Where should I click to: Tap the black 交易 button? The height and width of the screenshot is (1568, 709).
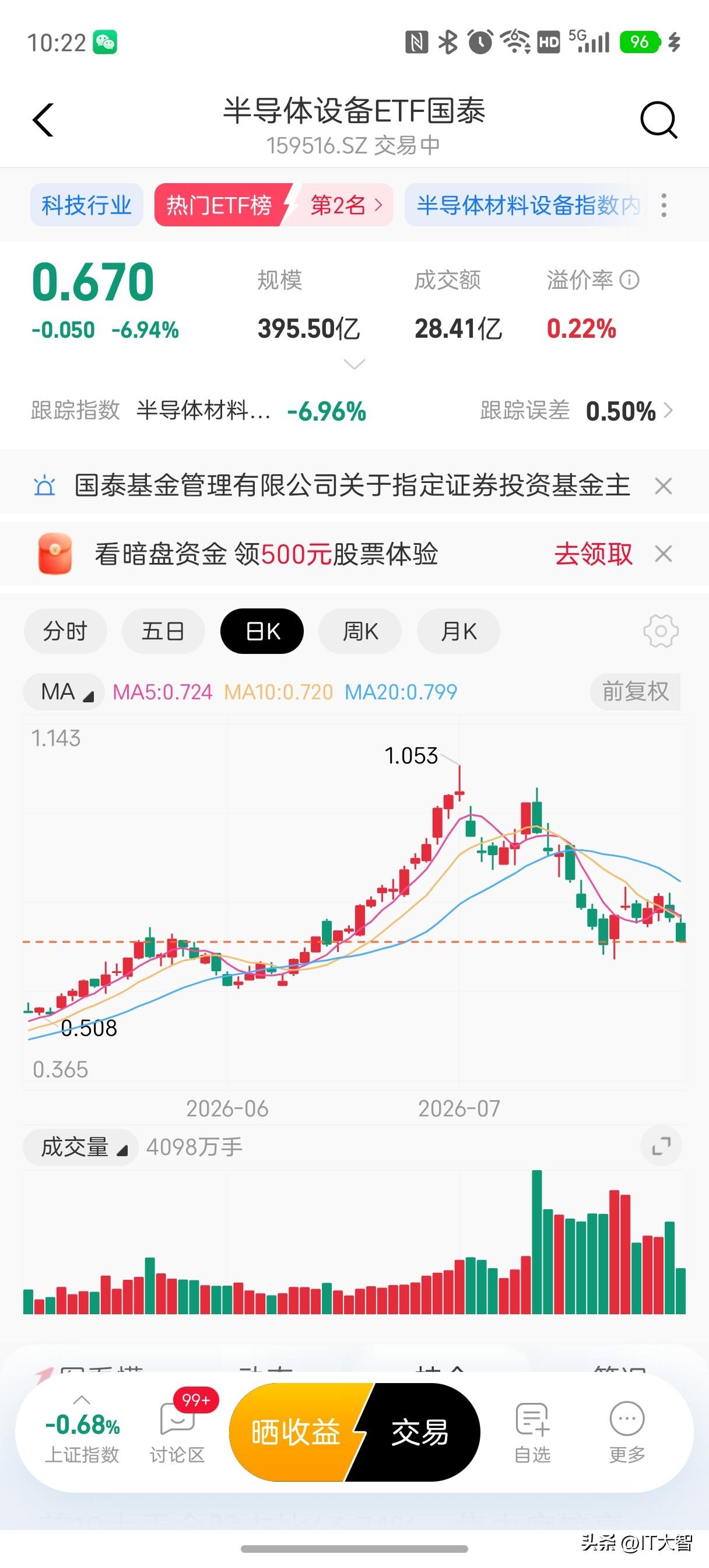coord(419,1433)
